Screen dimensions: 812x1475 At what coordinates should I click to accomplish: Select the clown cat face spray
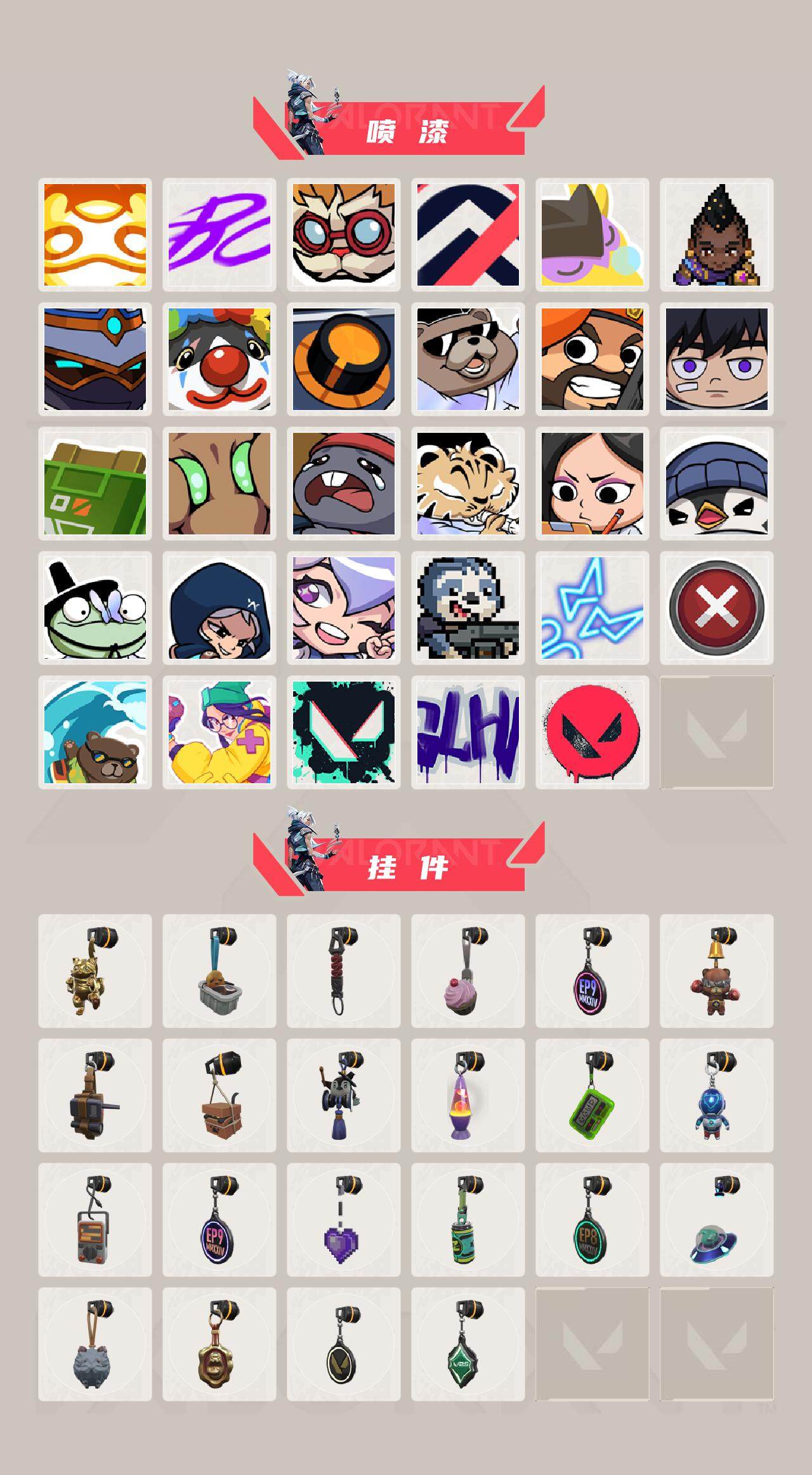click(218, 359)
